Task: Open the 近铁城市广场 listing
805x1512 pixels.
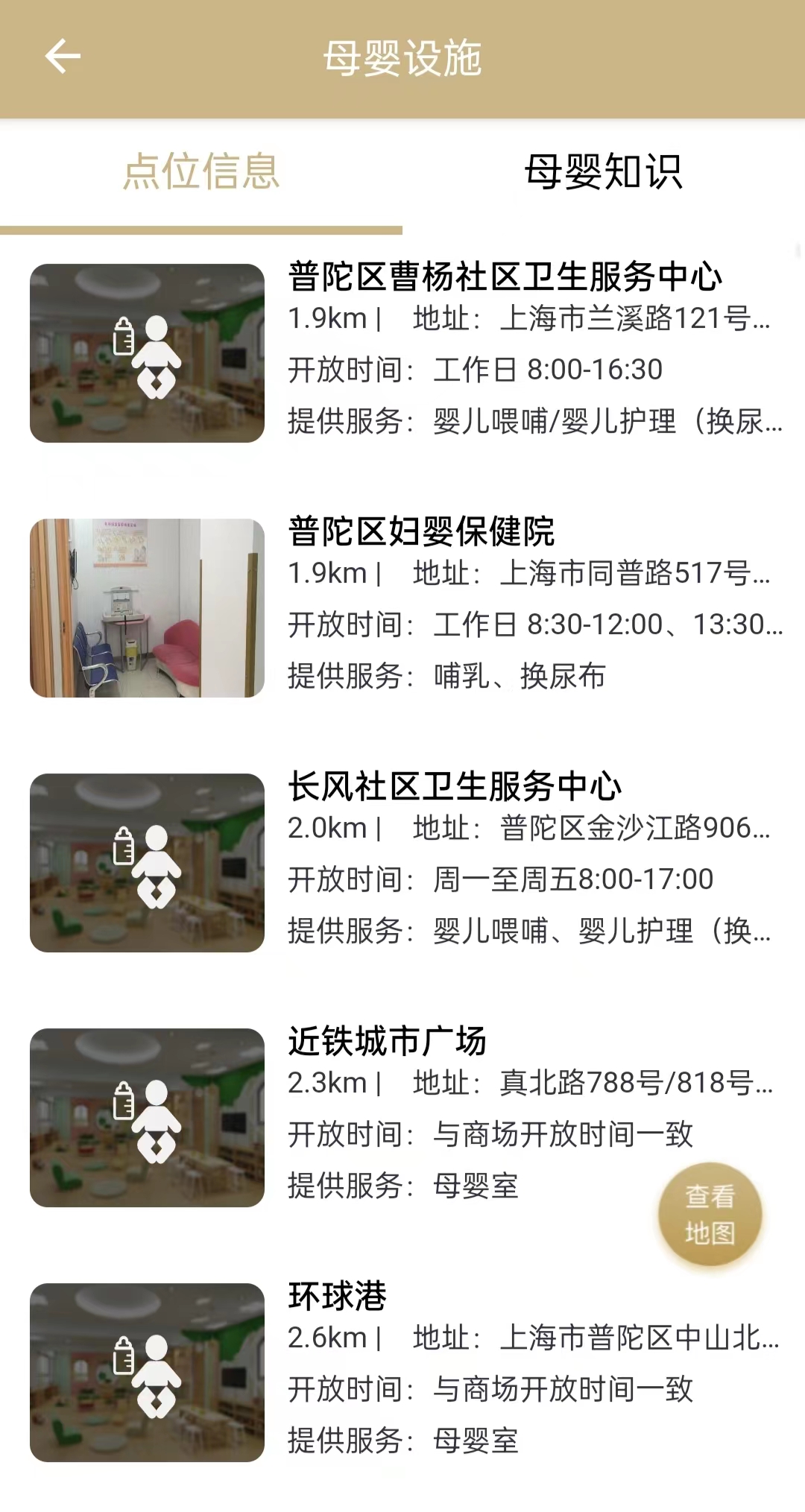Action: [x=387, y=1042]
